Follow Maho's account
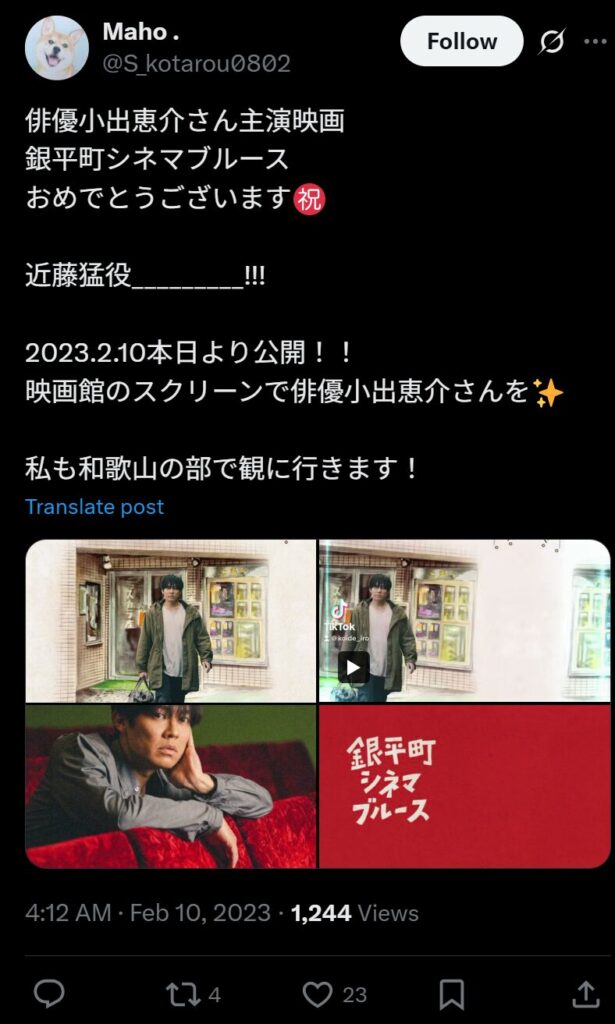The image size is (615, 1024). [461, 42]
